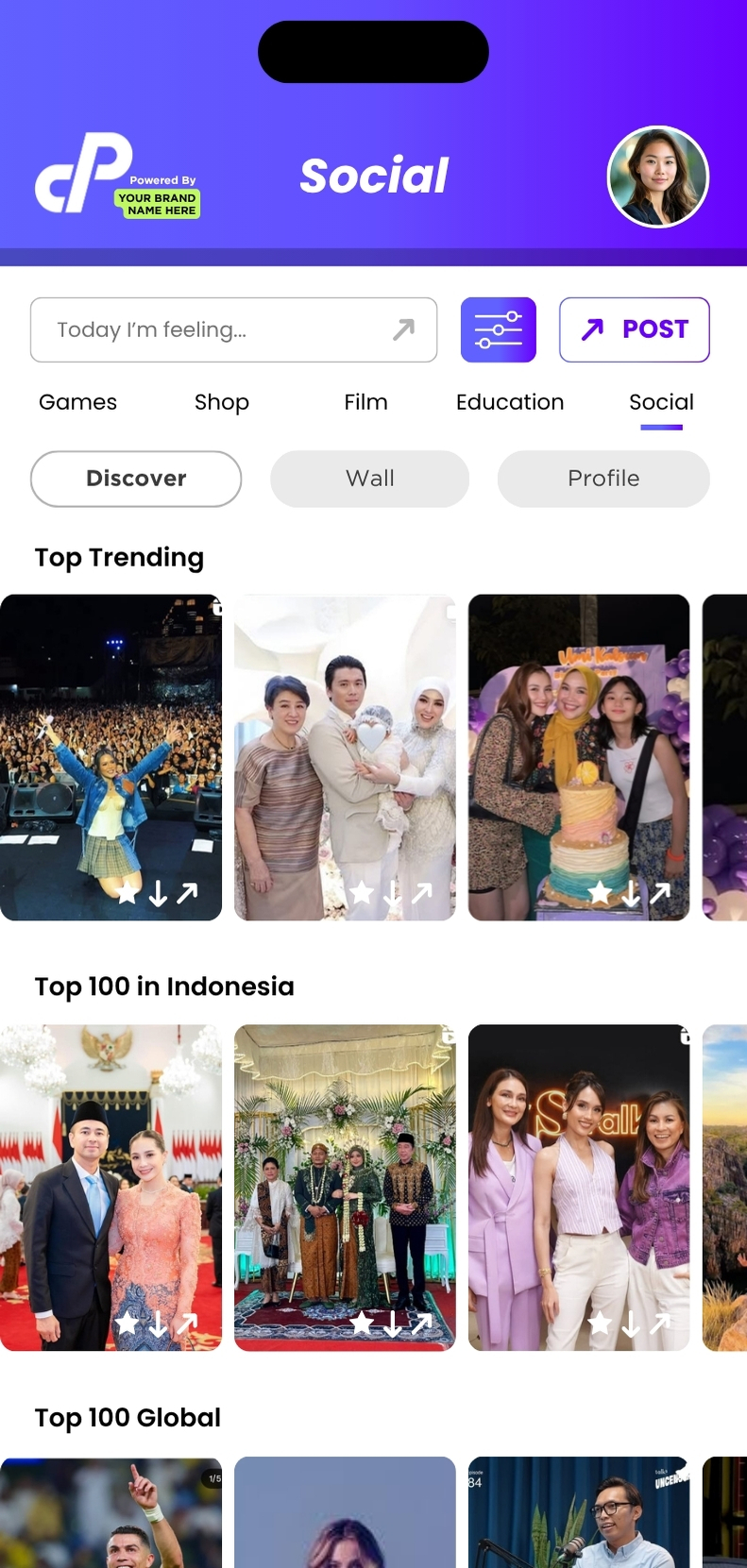747x1568 pixels.
Task: Star the birthday cake trending post
Action: 599,892
